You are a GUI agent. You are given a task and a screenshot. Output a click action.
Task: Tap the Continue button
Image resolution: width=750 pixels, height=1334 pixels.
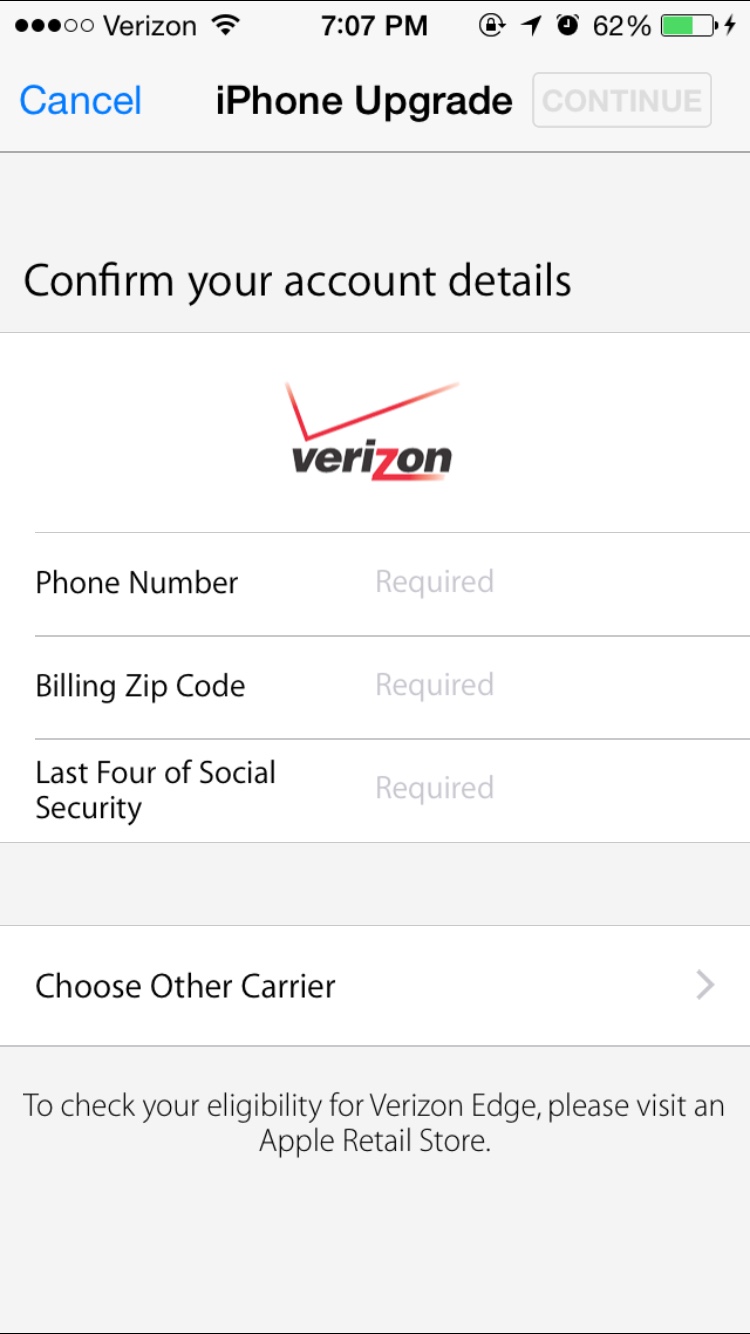tap(622, 100)
